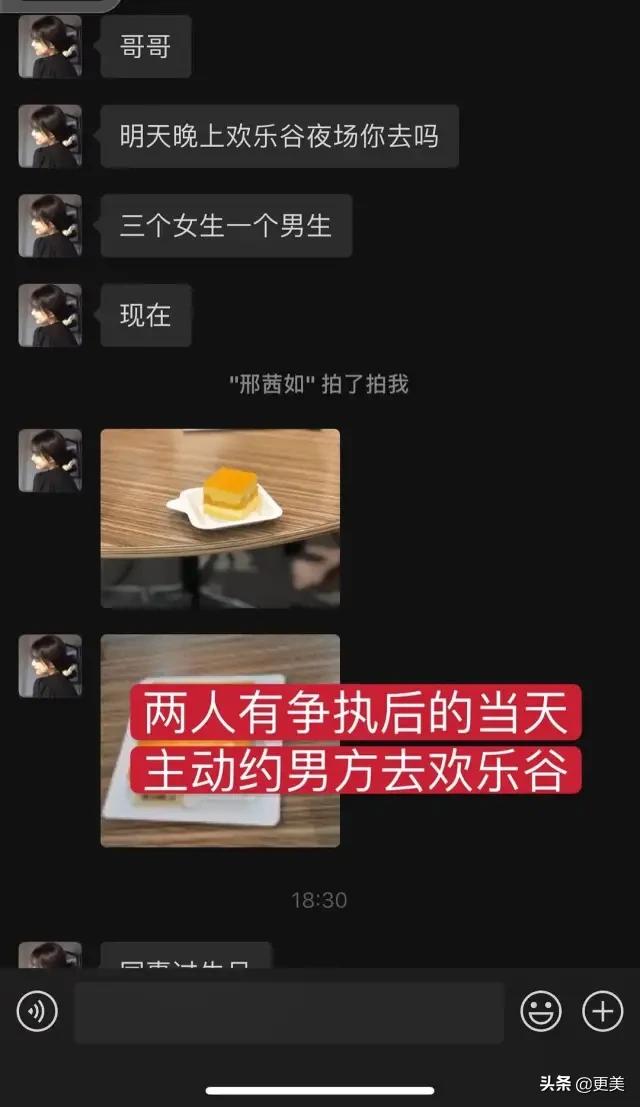Open the plus attachments menu
Screen dimensions: 640x1107
602,1012
